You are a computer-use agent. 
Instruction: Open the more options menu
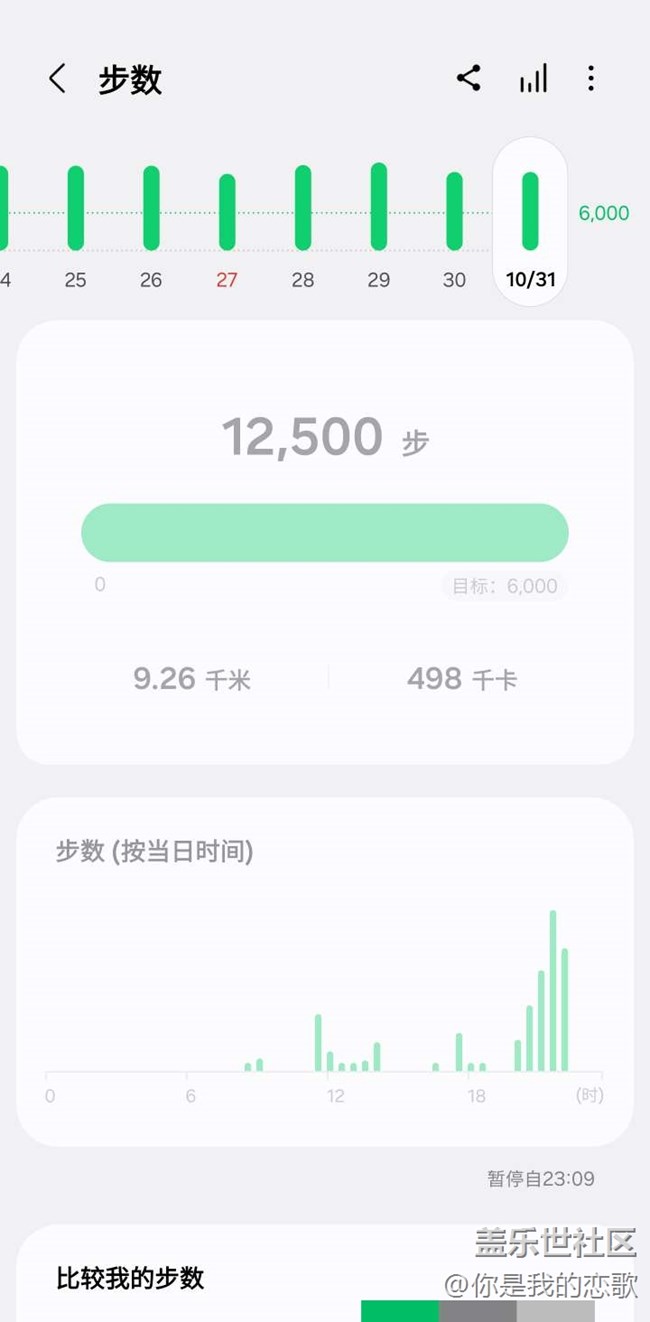[591, 79]
